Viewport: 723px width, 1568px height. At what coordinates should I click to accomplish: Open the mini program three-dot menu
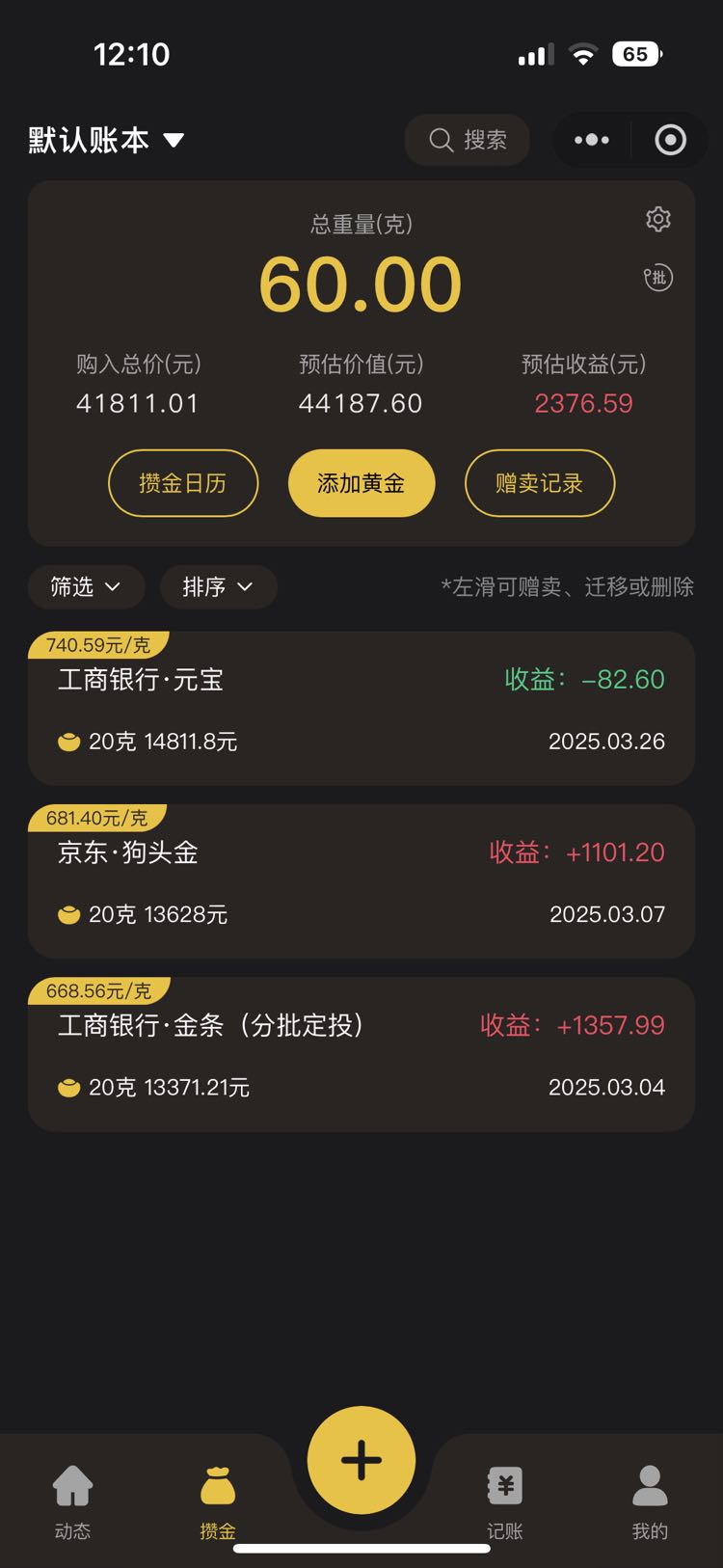pyautogui.click(x=591, y=140)
